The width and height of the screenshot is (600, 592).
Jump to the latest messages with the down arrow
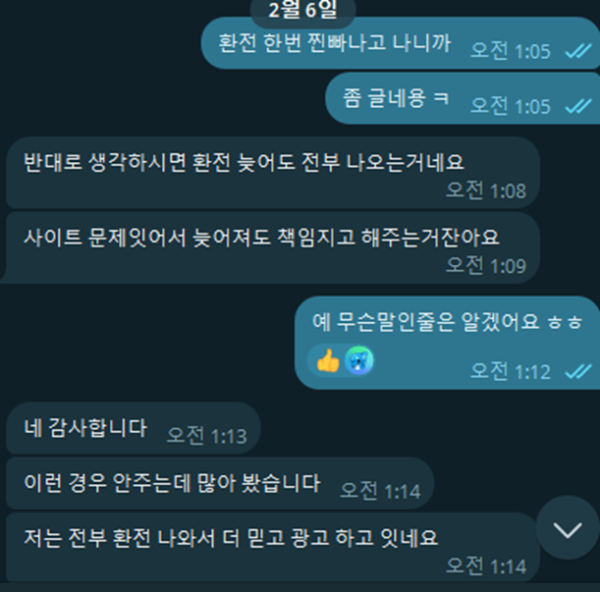tap(567, 527)
